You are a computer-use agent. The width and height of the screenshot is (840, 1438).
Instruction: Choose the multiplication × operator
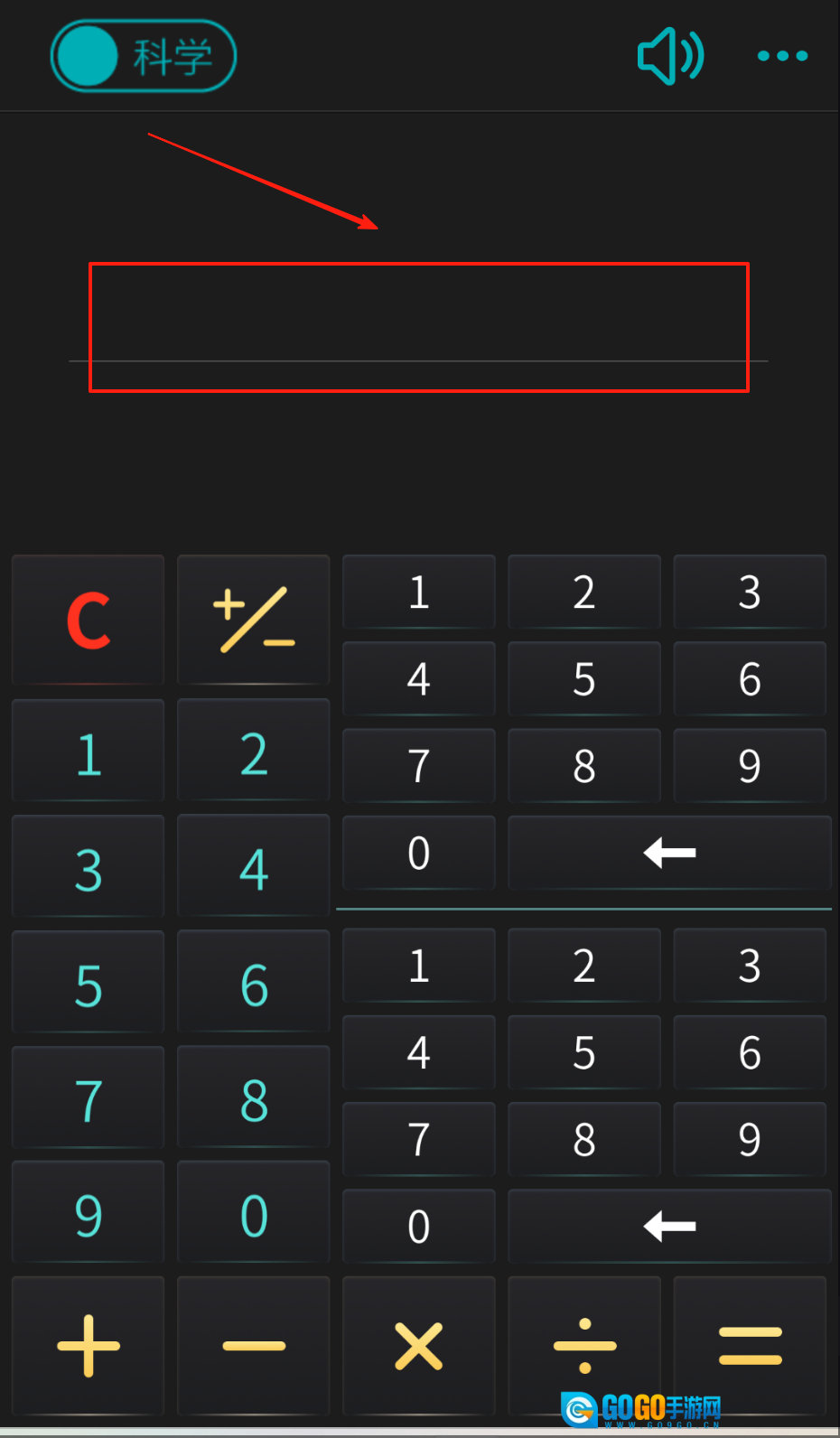pyautogui.click(x=419, y=1346)
